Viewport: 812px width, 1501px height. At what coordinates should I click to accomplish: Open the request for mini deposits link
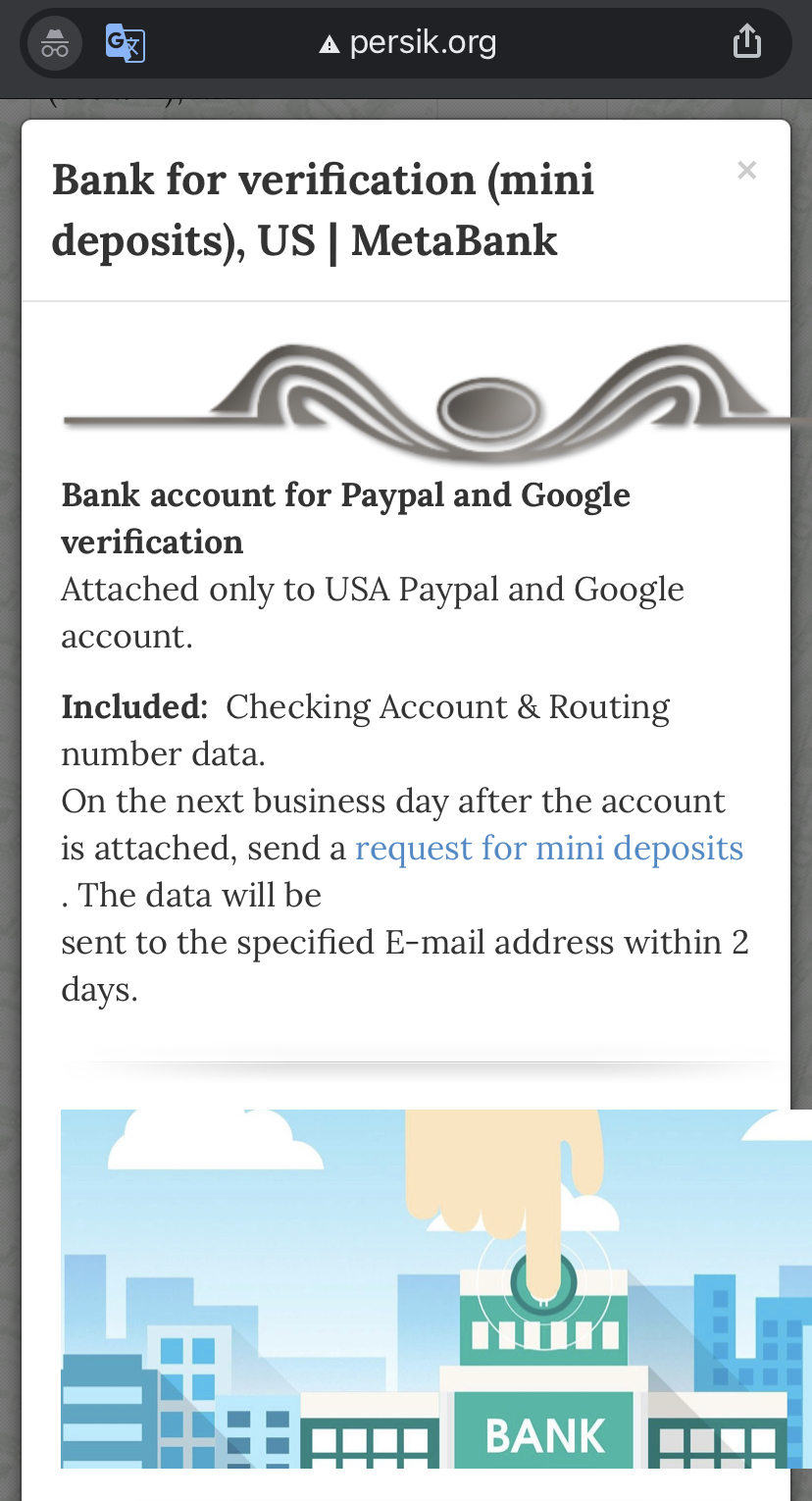coord(548,848)
